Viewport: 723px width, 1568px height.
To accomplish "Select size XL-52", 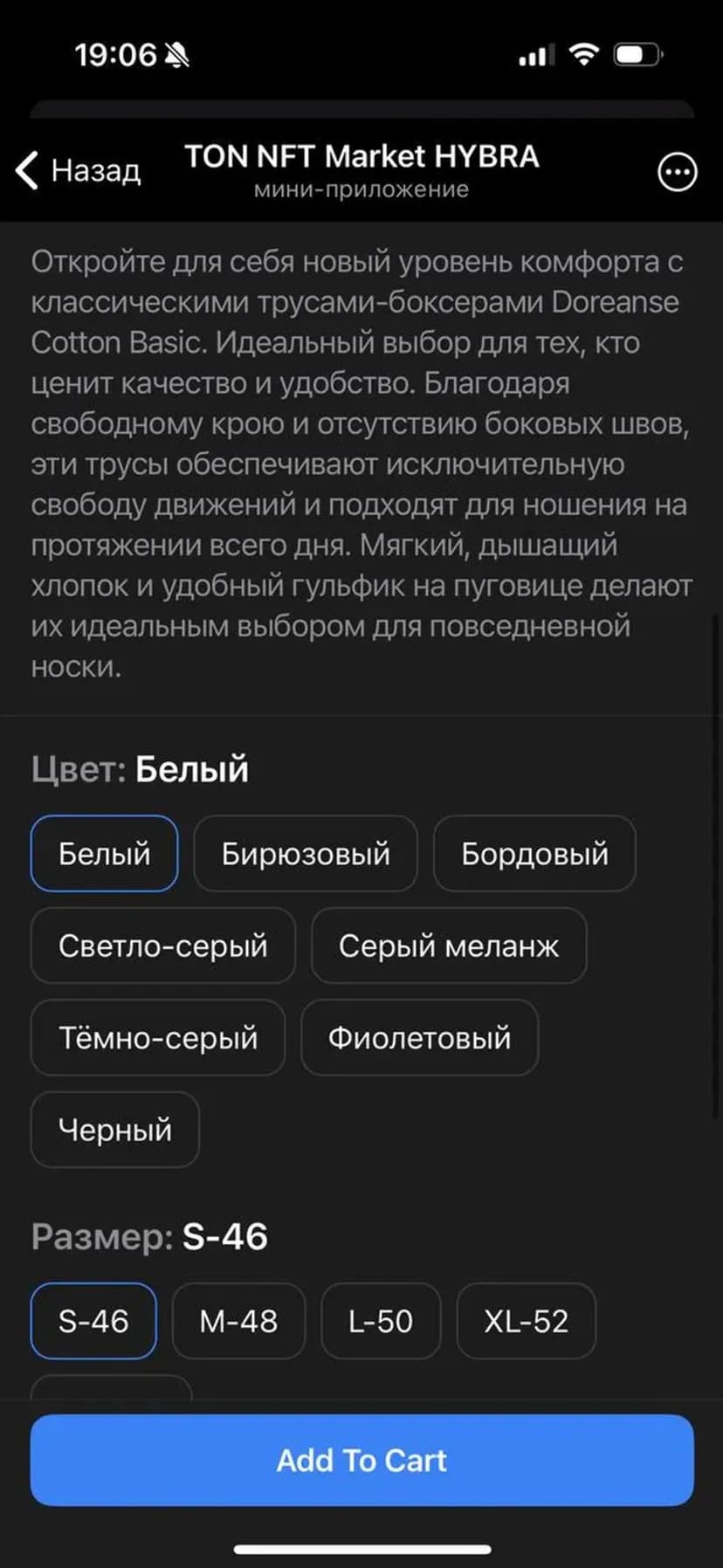I will (526, 1321).
